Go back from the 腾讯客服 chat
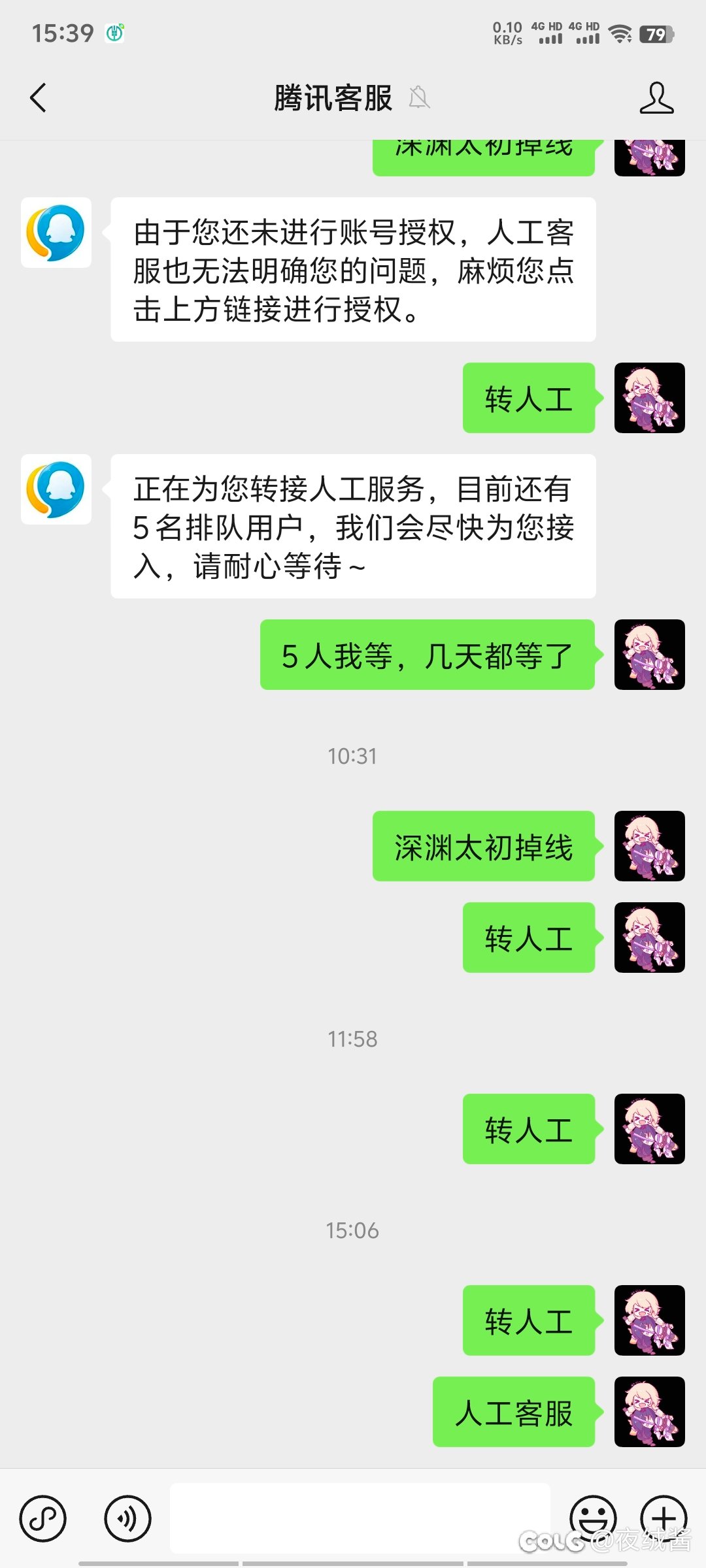 coord(39,98)
